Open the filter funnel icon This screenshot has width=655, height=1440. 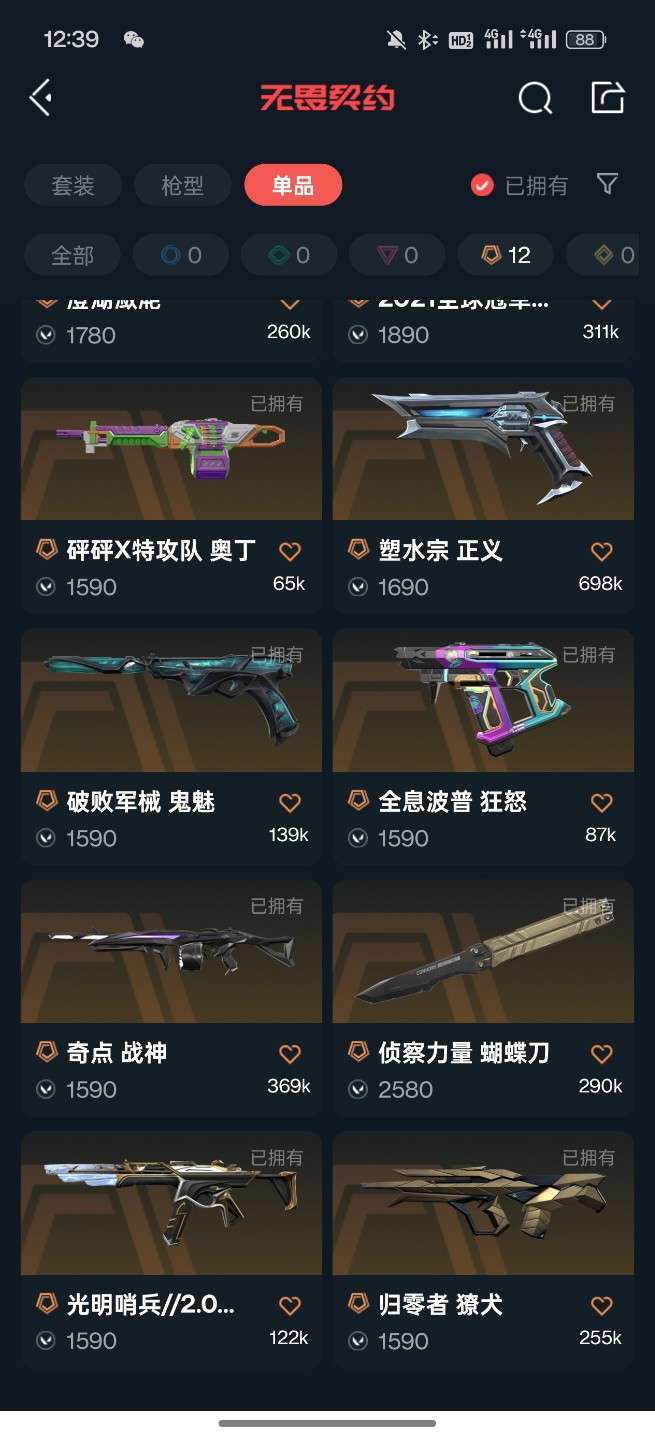[x=607, y=184]
